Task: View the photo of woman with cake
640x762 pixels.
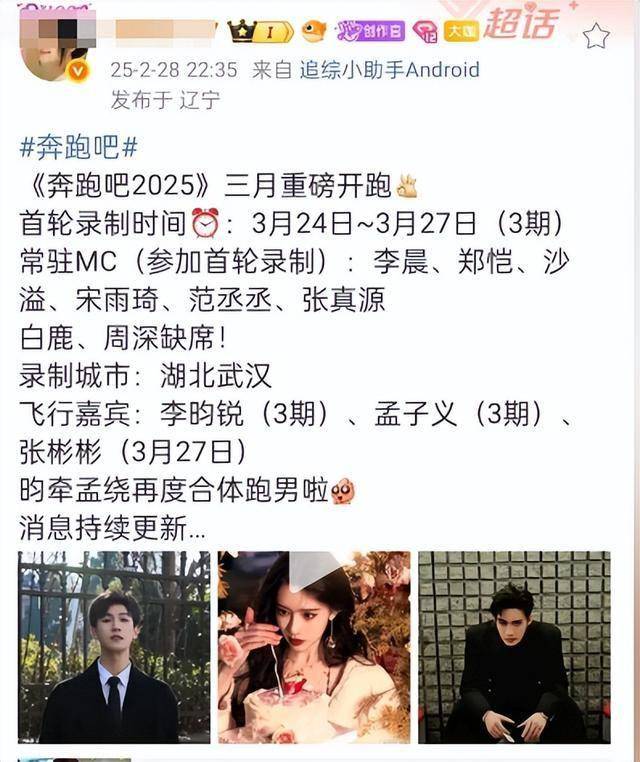Action: pyautogui.click(x=314, y=646)
